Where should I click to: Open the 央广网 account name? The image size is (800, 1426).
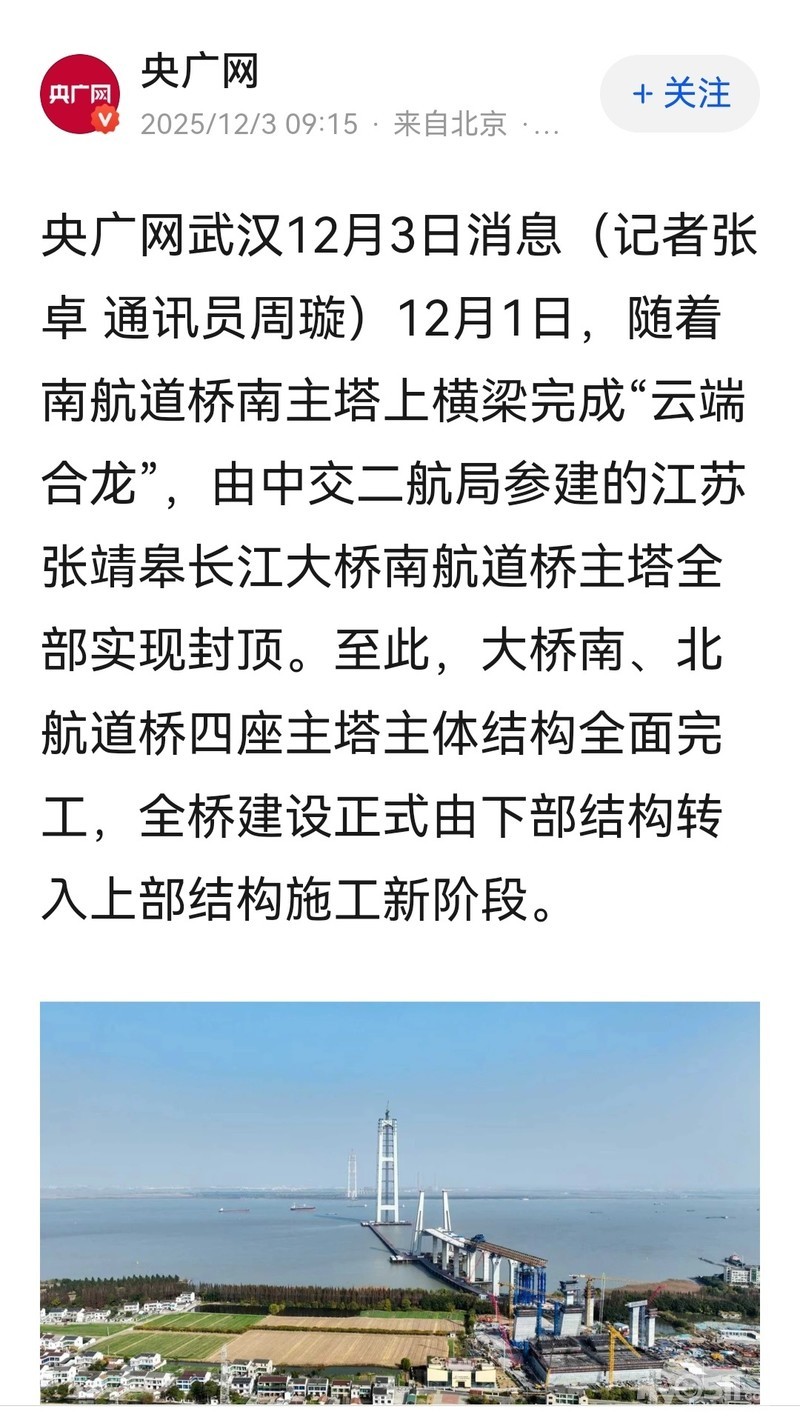click(200, 72)
